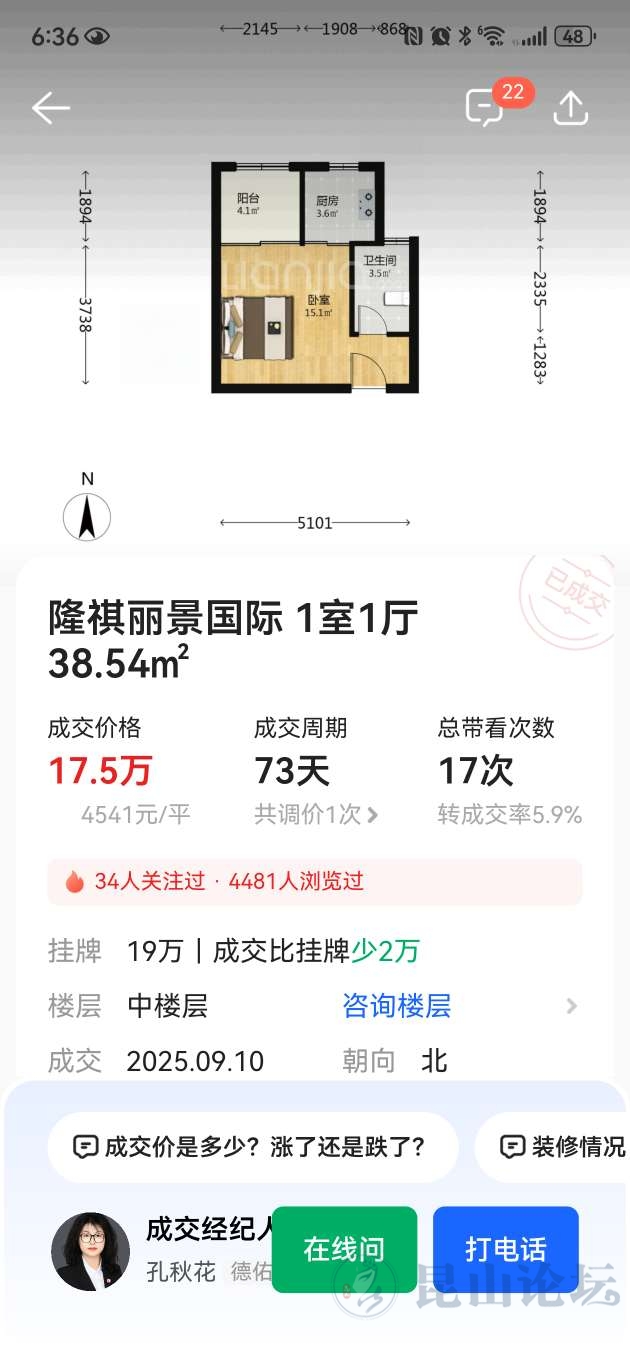The width and height of the screenshot is (630, 1360).
Task: Call the agent with 打电话
Action: coord(505,1249)
